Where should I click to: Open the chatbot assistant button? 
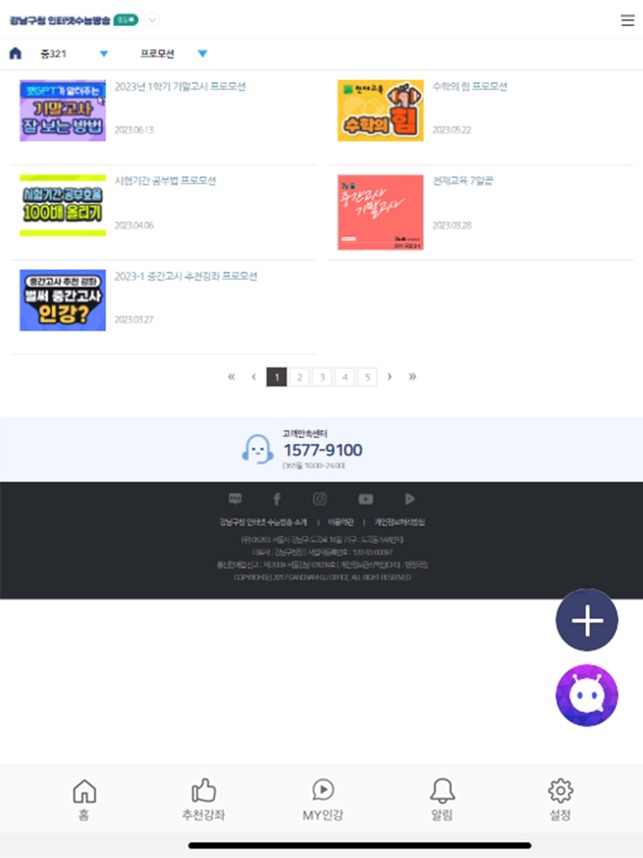587,695
